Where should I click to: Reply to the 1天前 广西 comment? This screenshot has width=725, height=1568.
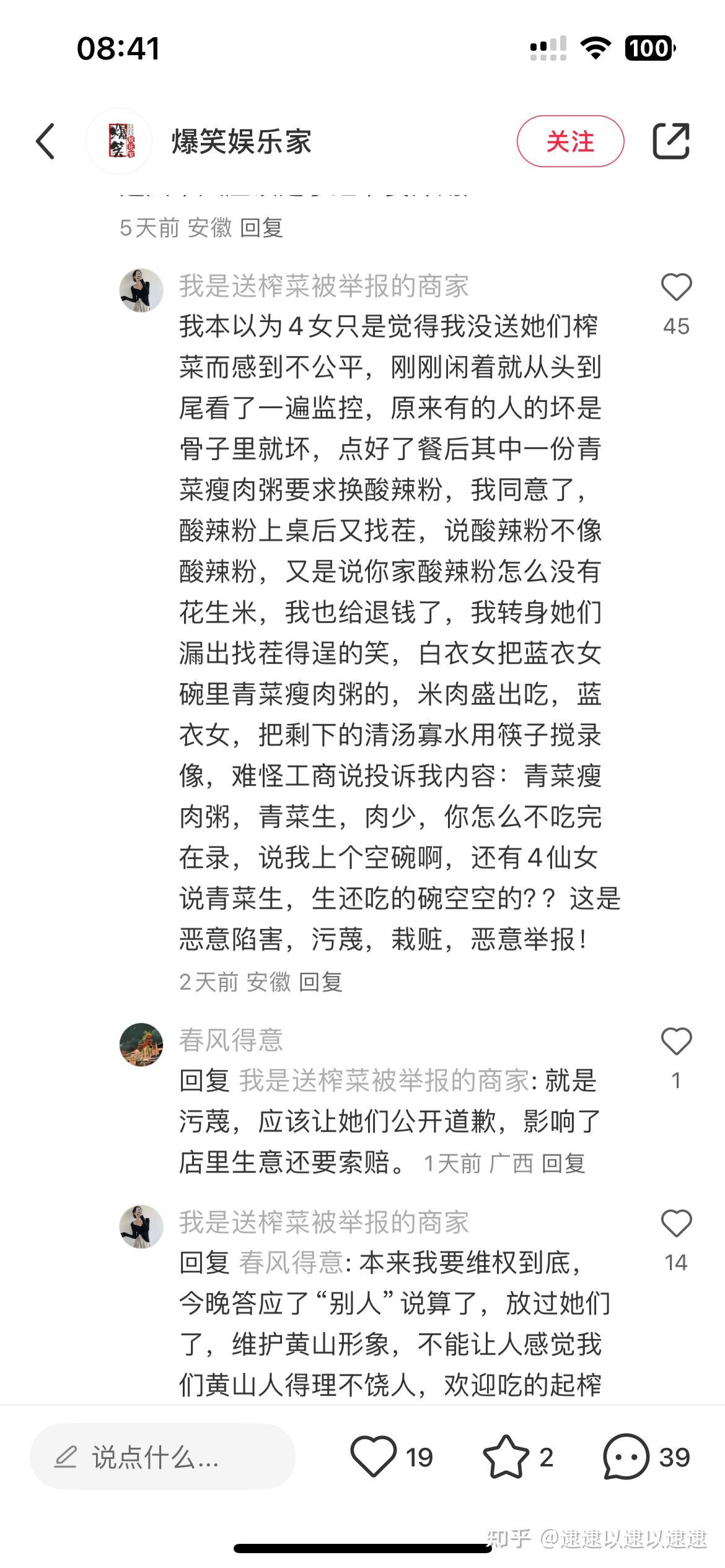[x=563, y=1163]
